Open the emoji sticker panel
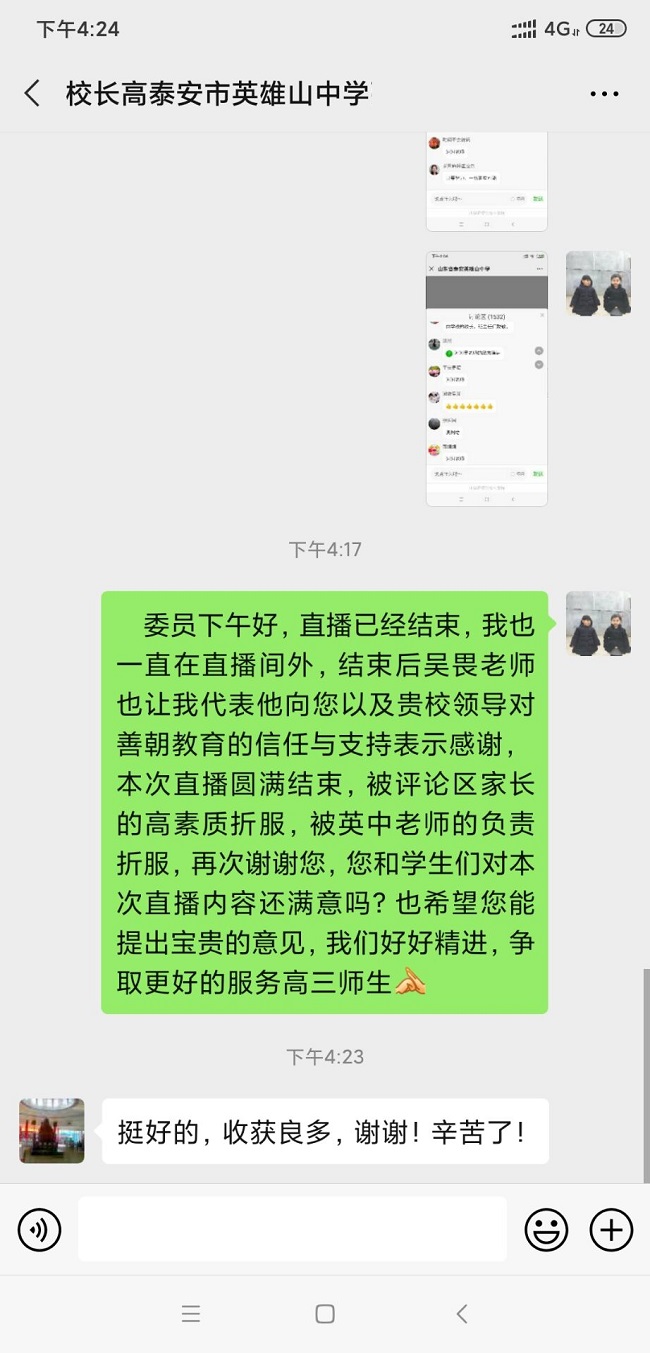Viewport: 650px width, 1353px height. point(546,1229)
